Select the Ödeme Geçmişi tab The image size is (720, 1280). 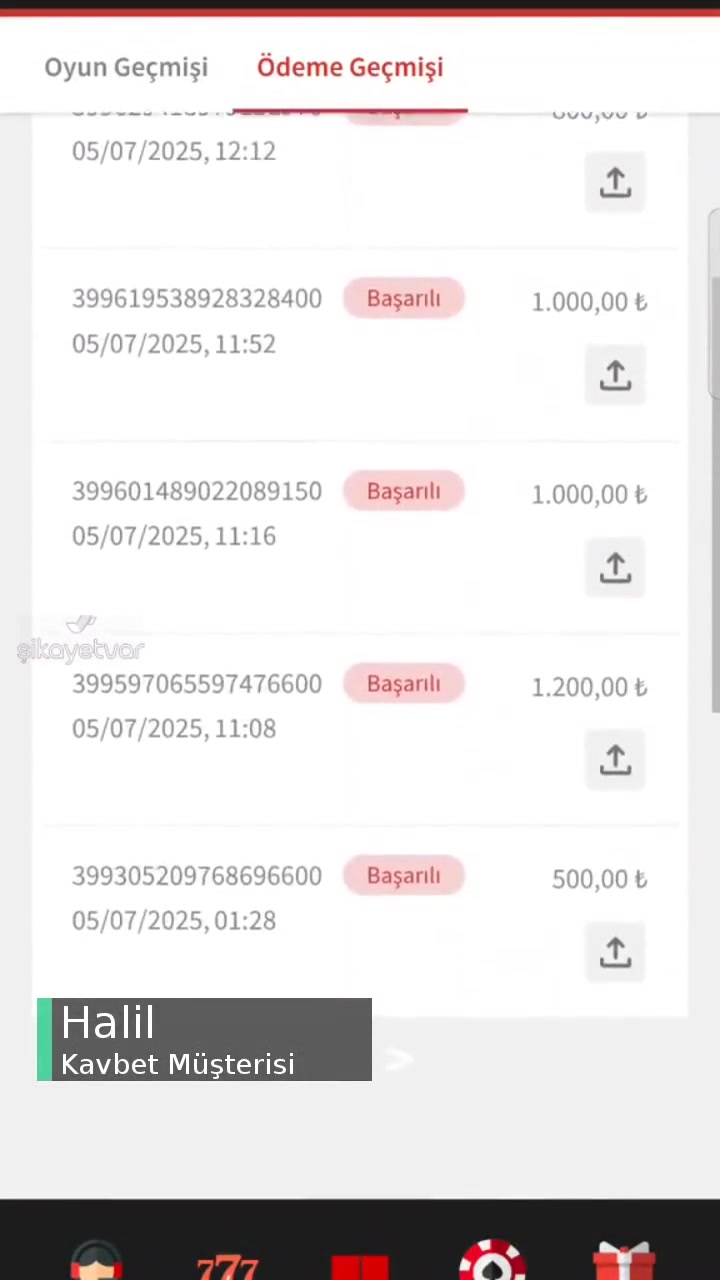pyautogui.click(x=350, y=67)
